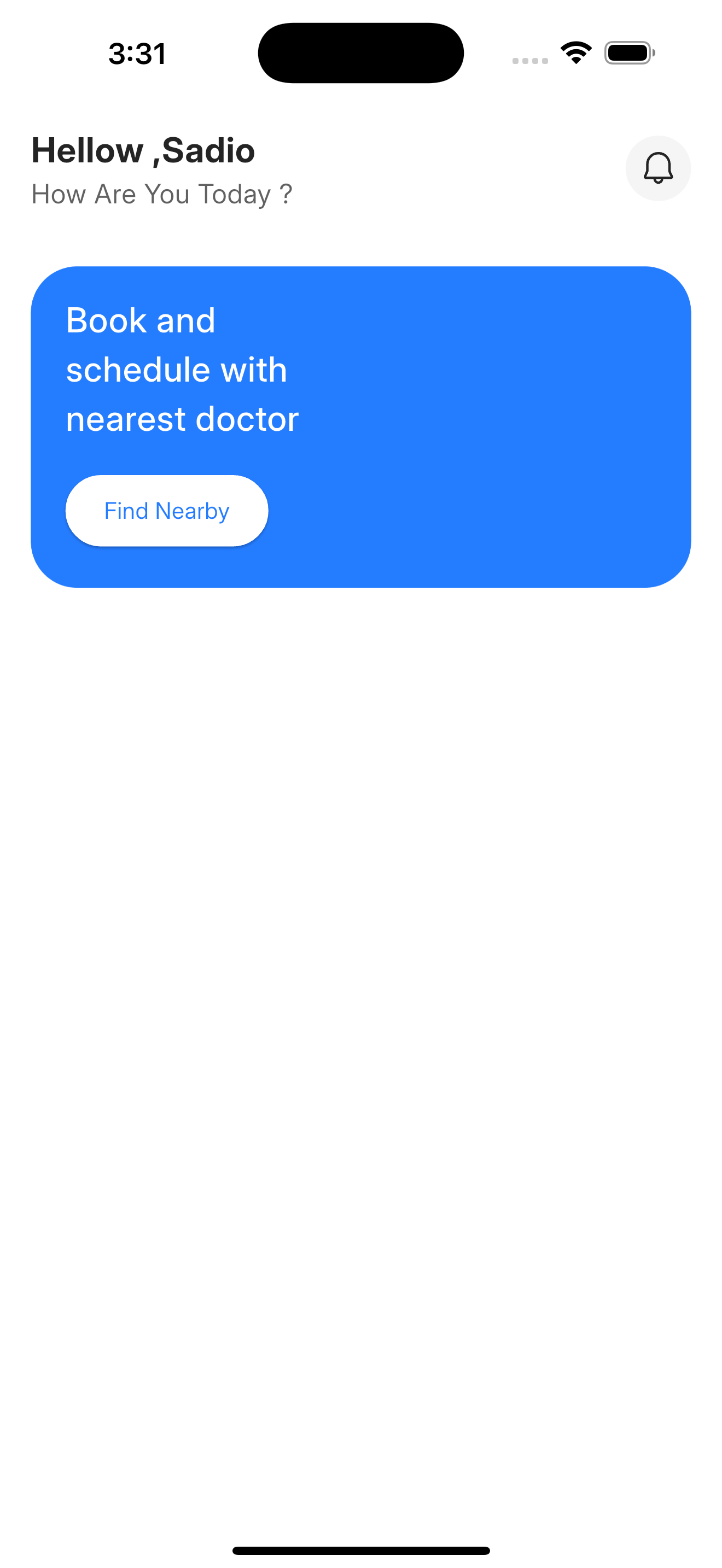Tap the Find Nearby button
The height and width of the screenshot is (1568, 722).
click(x=167, y=511)
